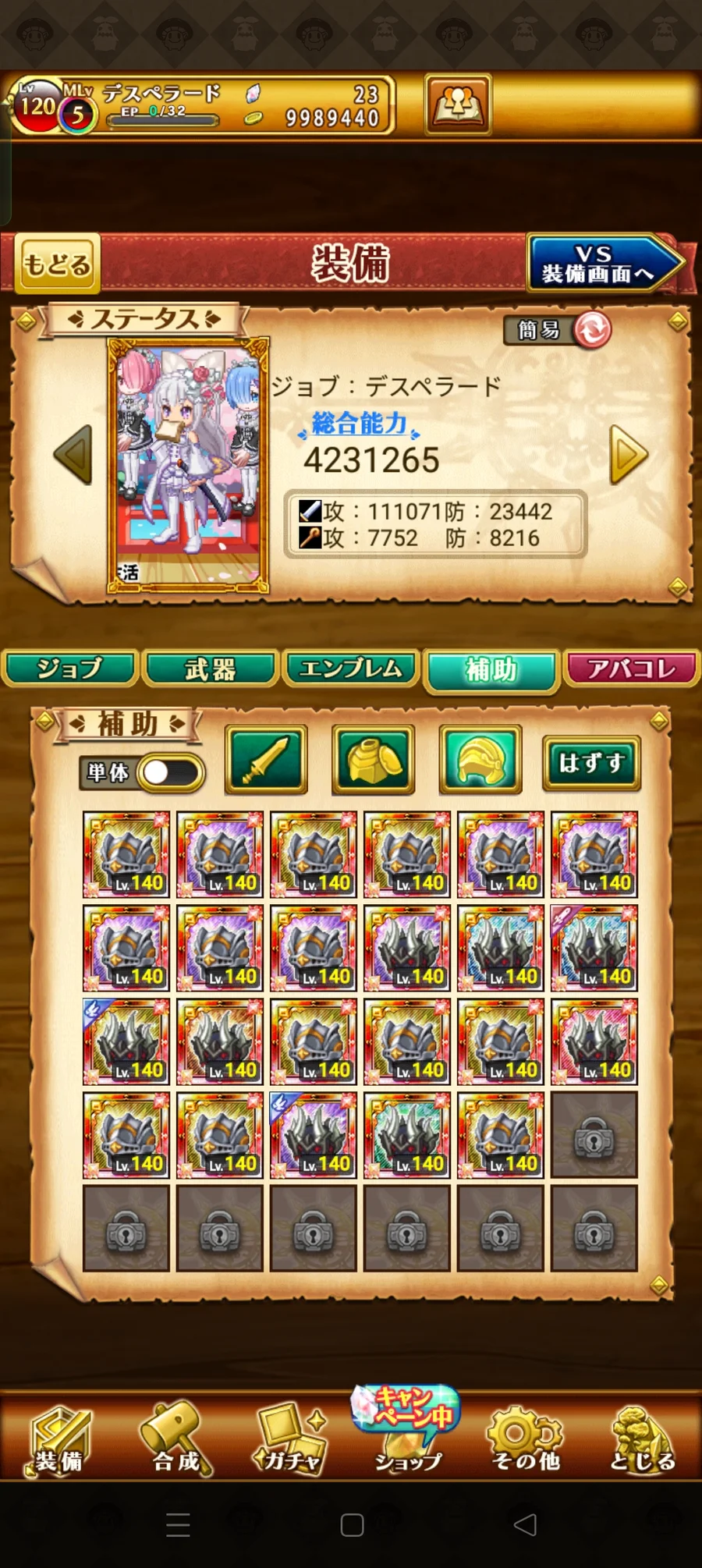Open ガチャ in bottom navigation
Viewport: 702px width, 1568px height.
pos(291,1439)
